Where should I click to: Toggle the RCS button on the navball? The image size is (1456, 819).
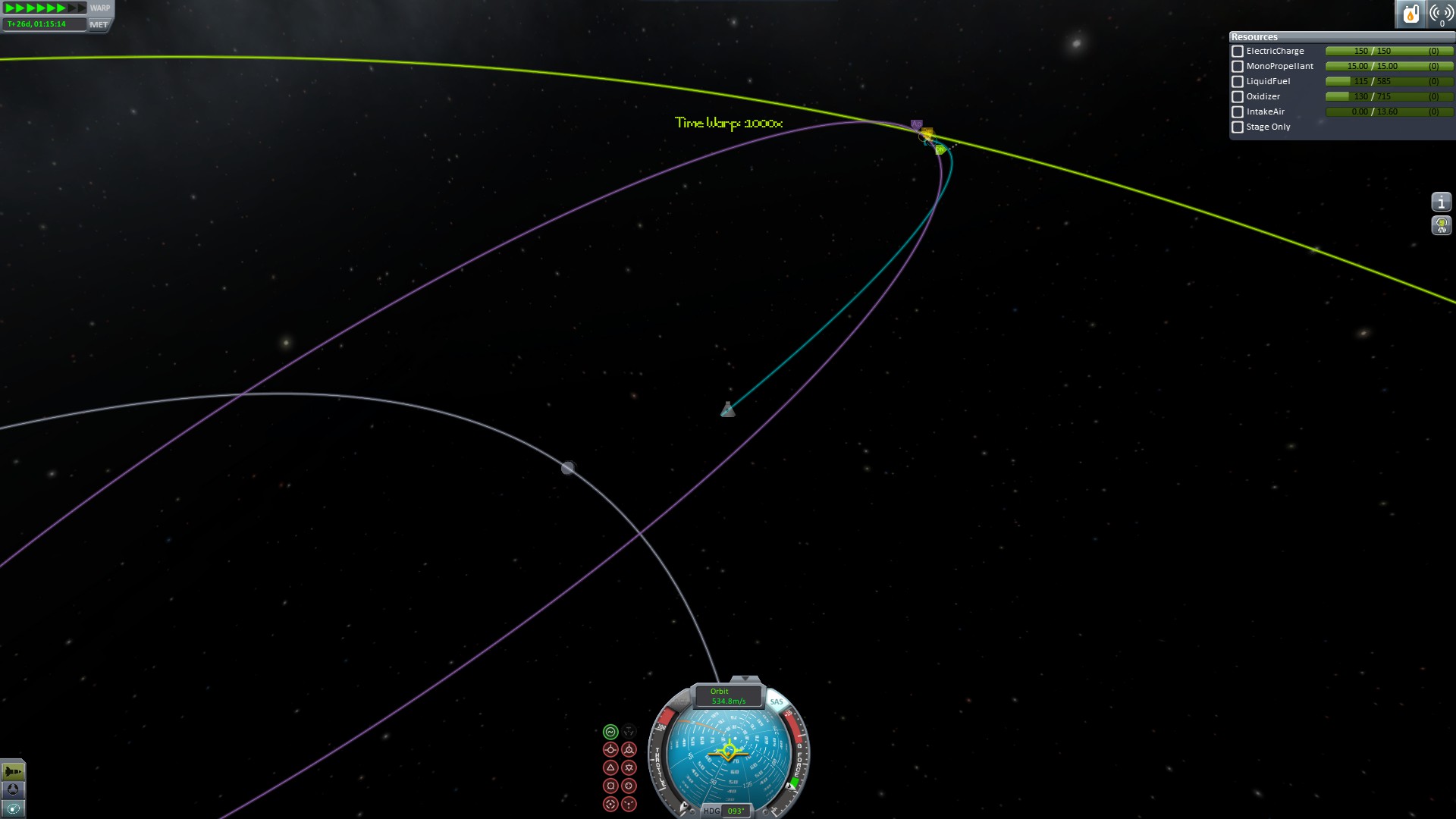[680, 701]
